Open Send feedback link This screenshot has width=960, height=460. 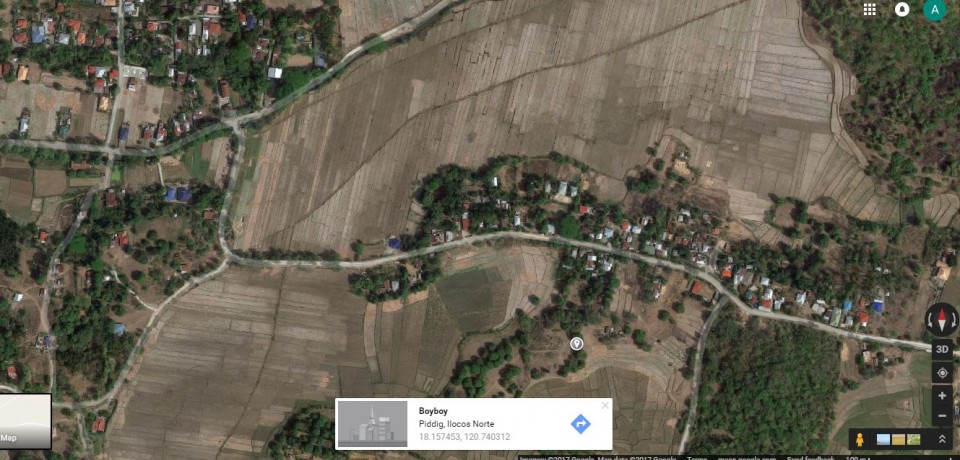(810, 457)
